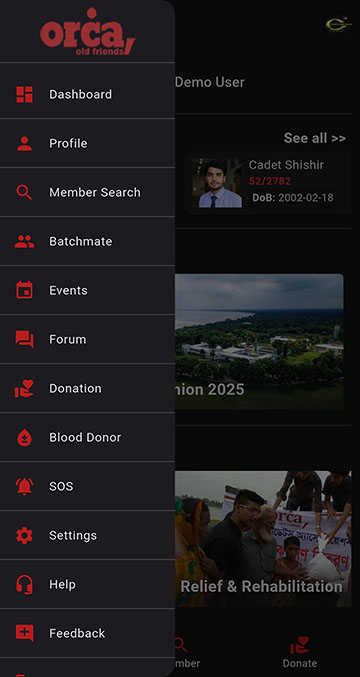Switch to the Donate tab
The image size is (360, 677).
pyautogui.click(x=300, y=652)
